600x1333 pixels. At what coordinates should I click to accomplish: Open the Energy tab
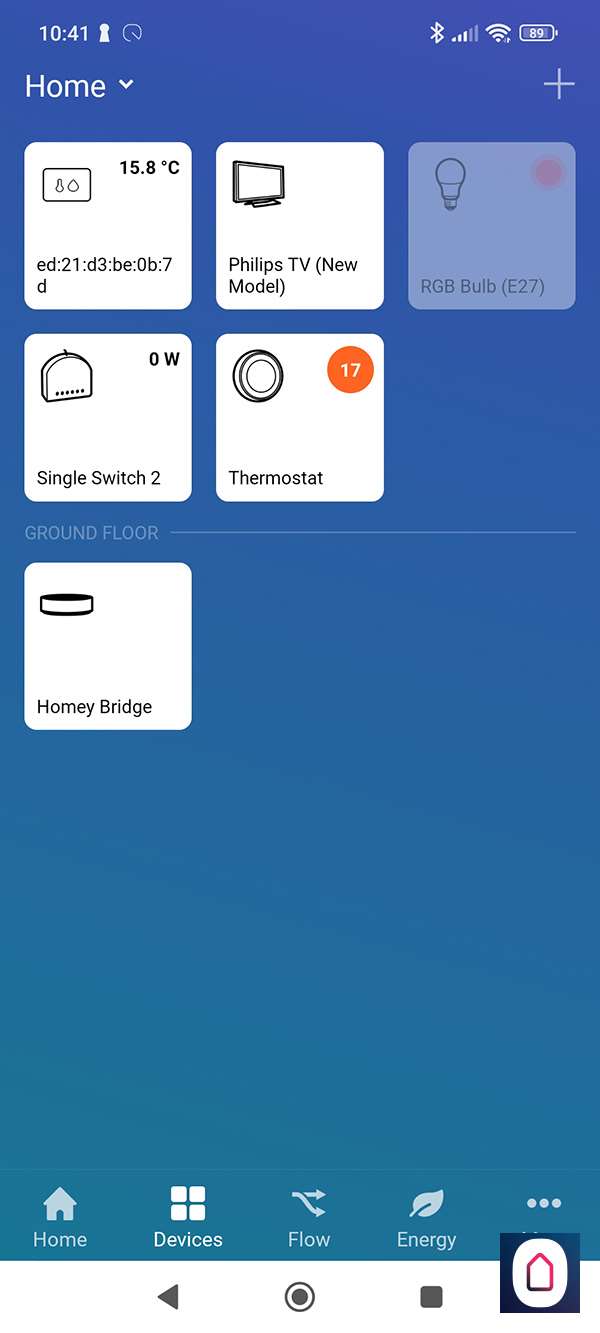(x=426, y=1217)
